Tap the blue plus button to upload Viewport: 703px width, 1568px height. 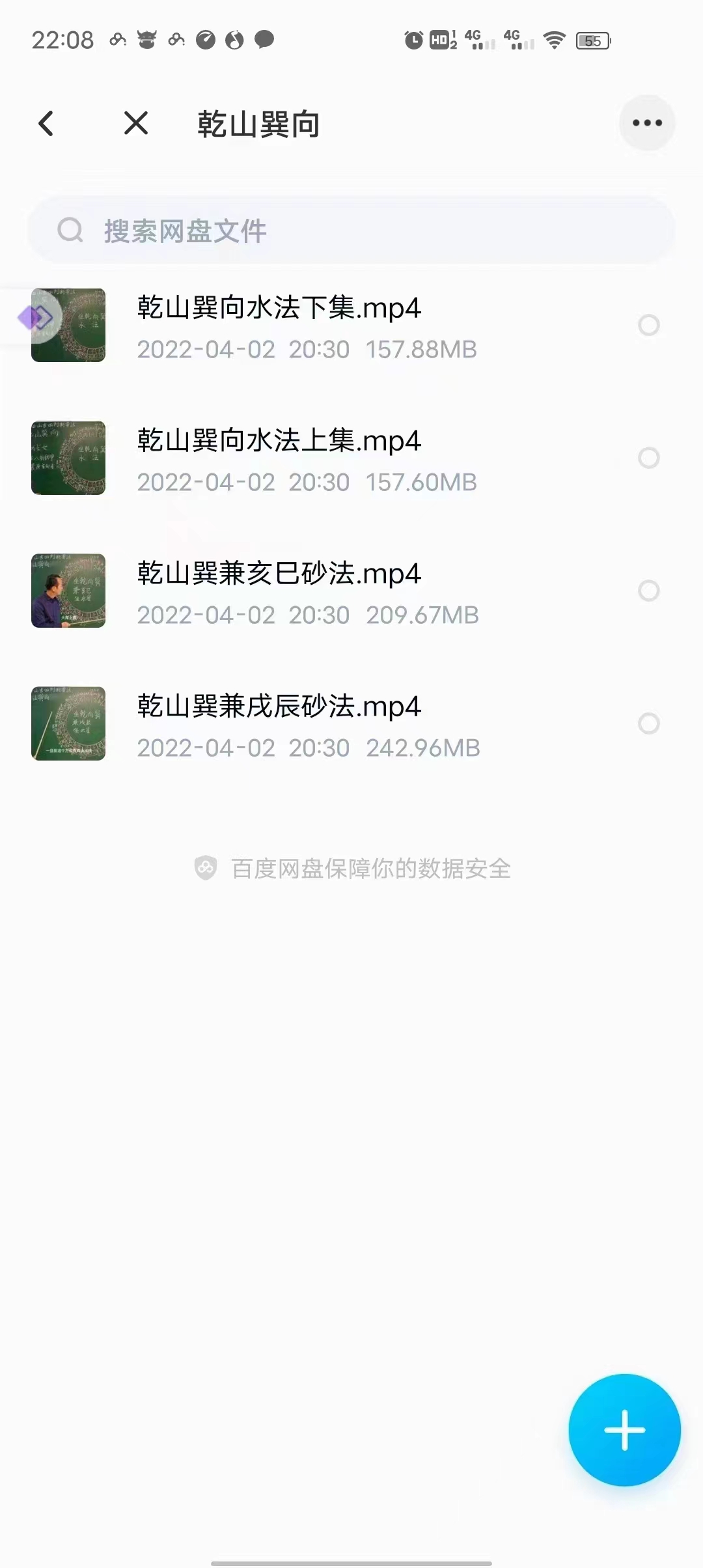(624, 1430)
